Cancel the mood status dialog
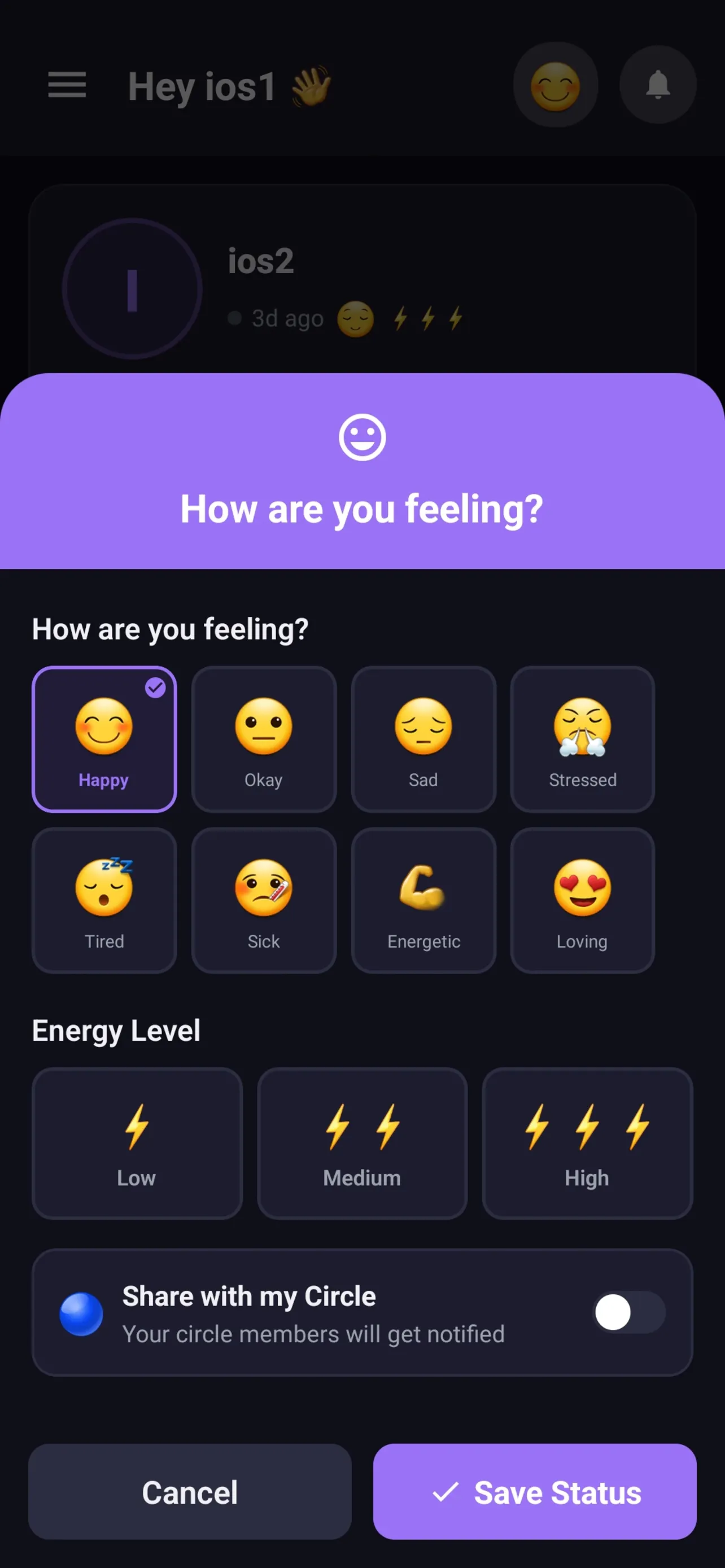This screenshot has width=725, height=1568. point(190,1491)
